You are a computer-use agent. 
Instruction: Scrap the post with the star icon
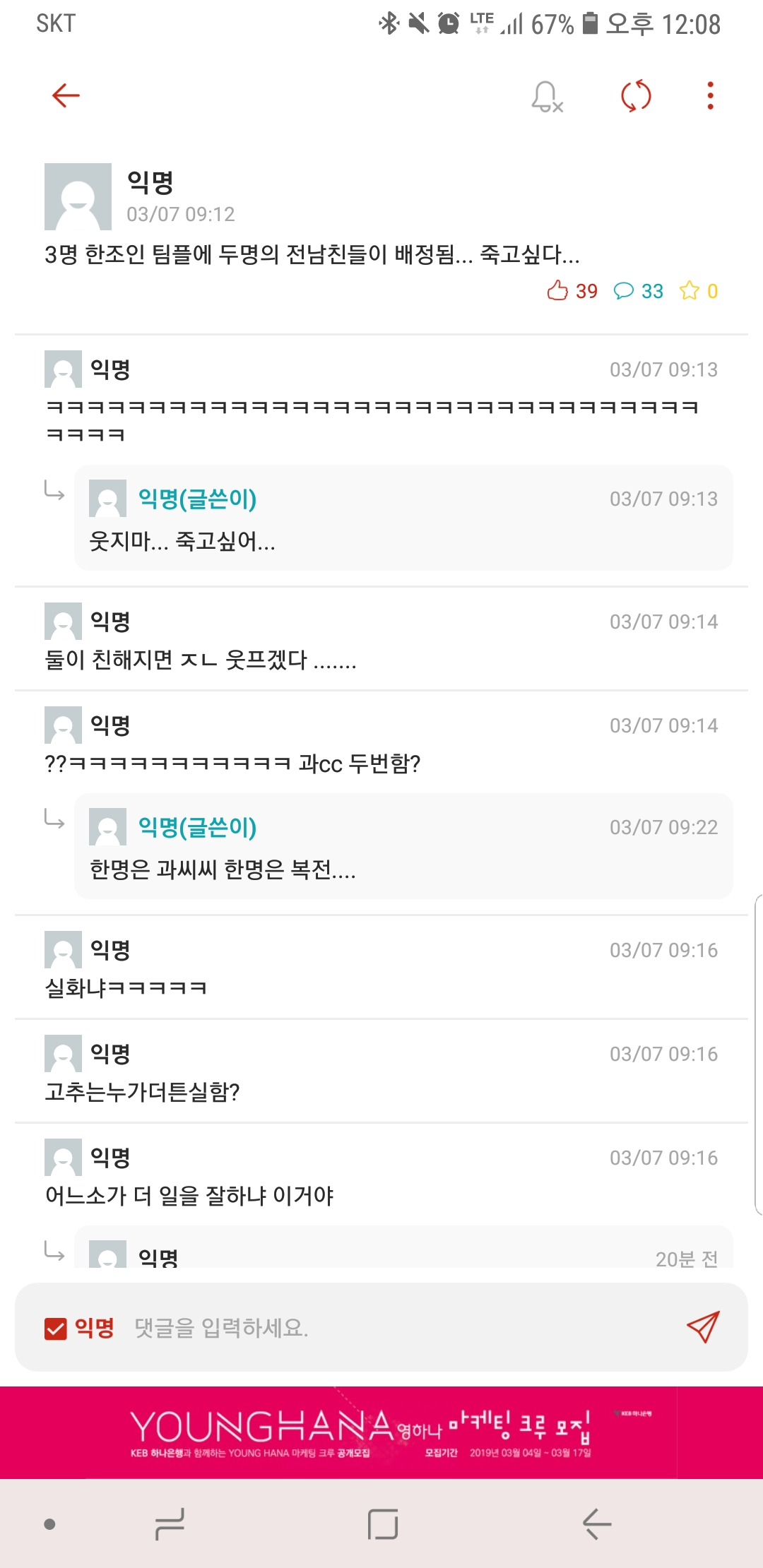[690, 290]
